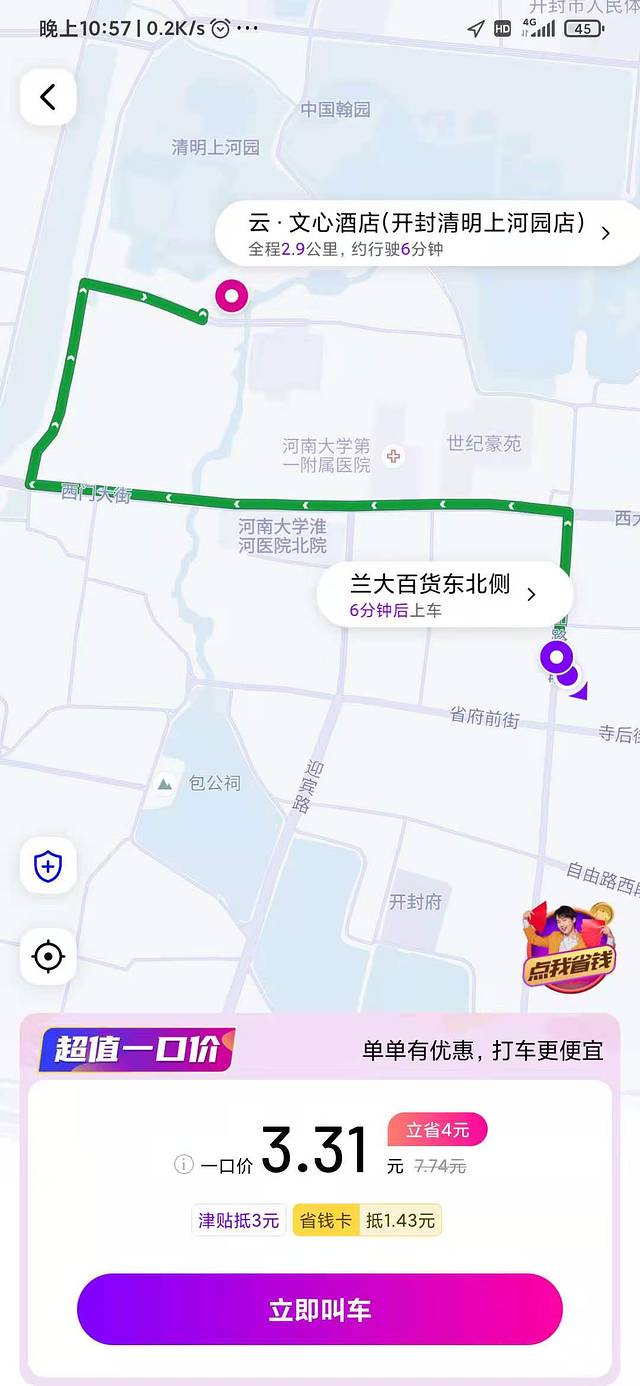Viewport: 640px width, 1386px height.
Task: Go back using the arrow button
Action: coord(48,97)
